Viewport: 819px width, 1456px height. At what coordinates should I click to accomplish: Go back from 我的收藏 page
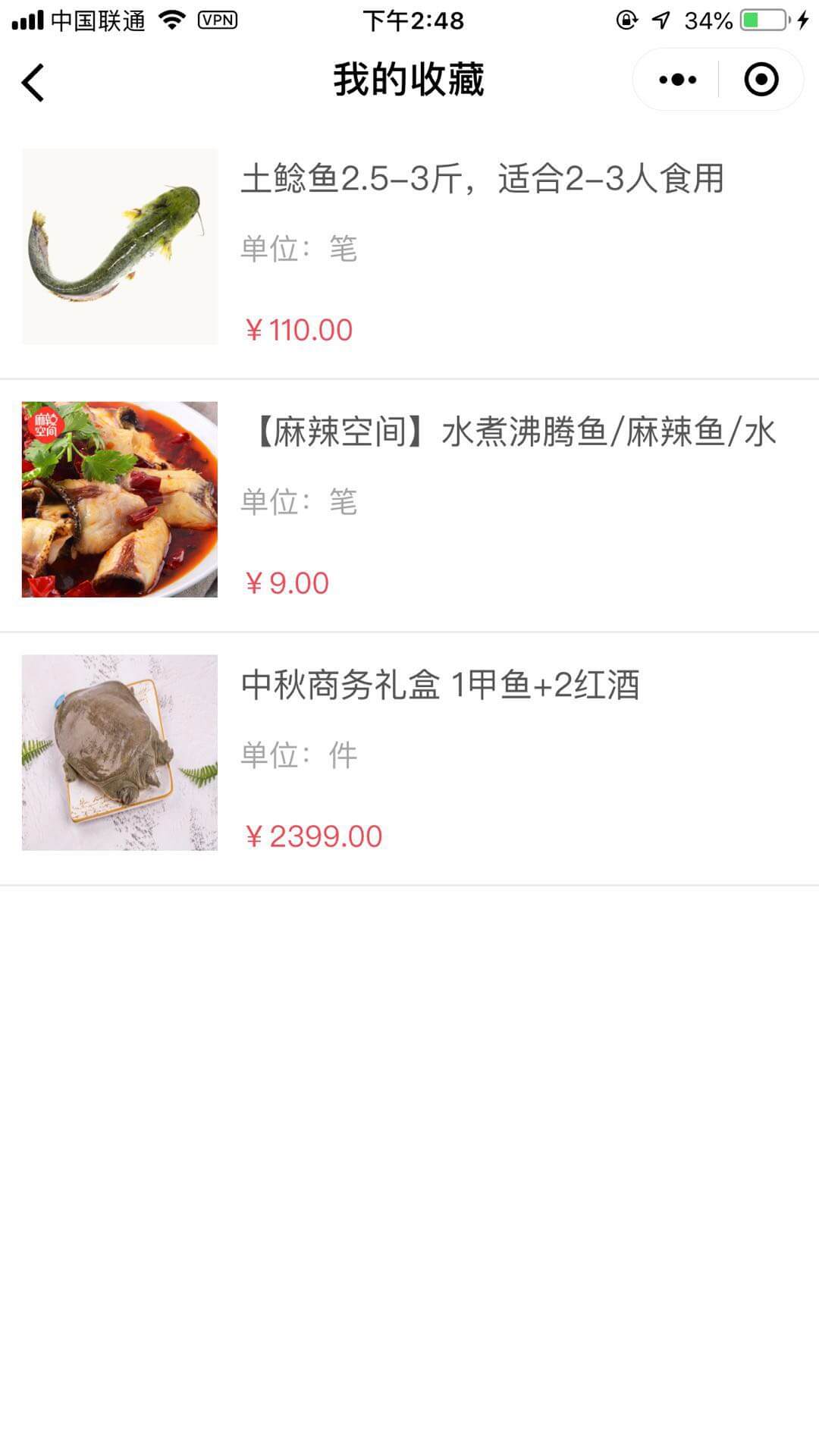pyautogui.click(x=33, y=82)
